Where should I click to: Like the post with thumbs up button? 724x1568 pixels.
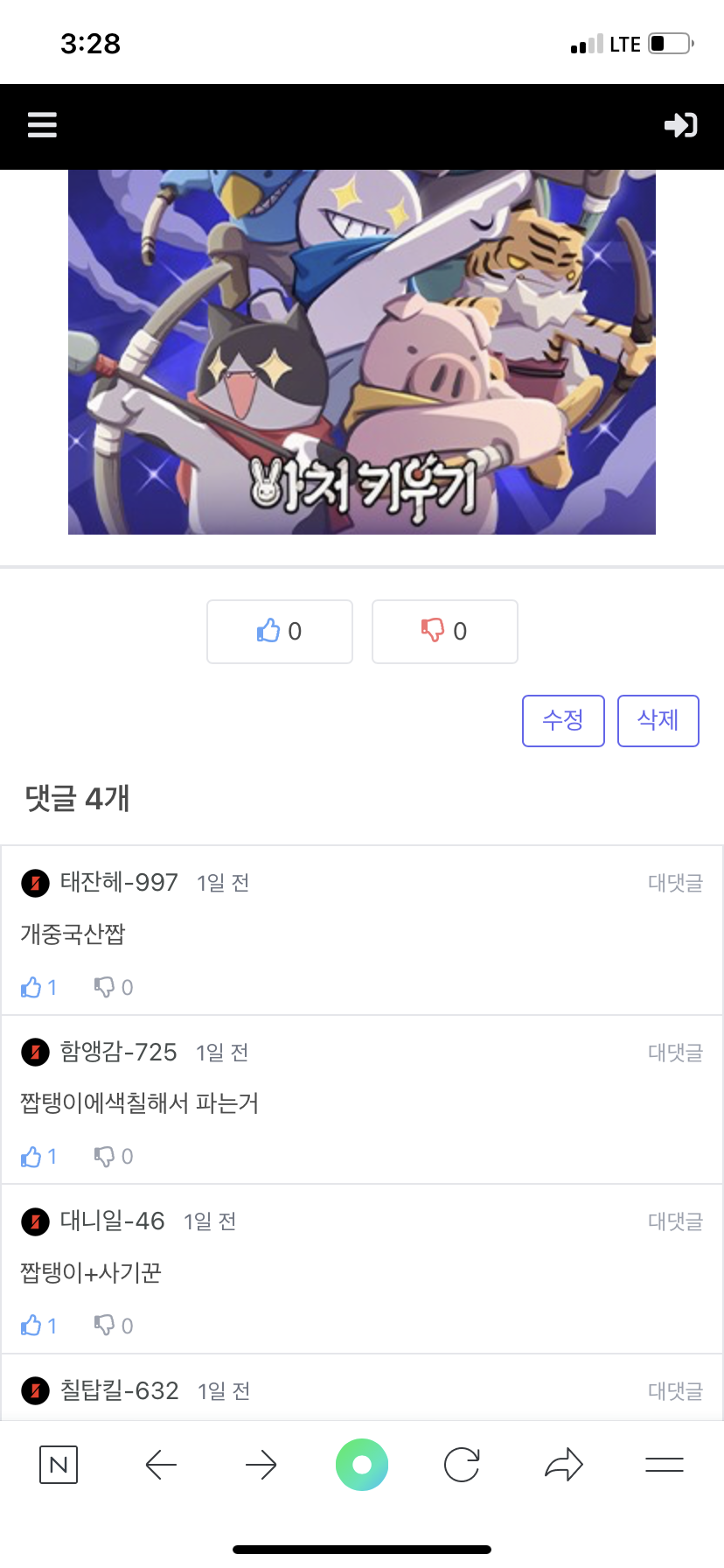[280, 631]
